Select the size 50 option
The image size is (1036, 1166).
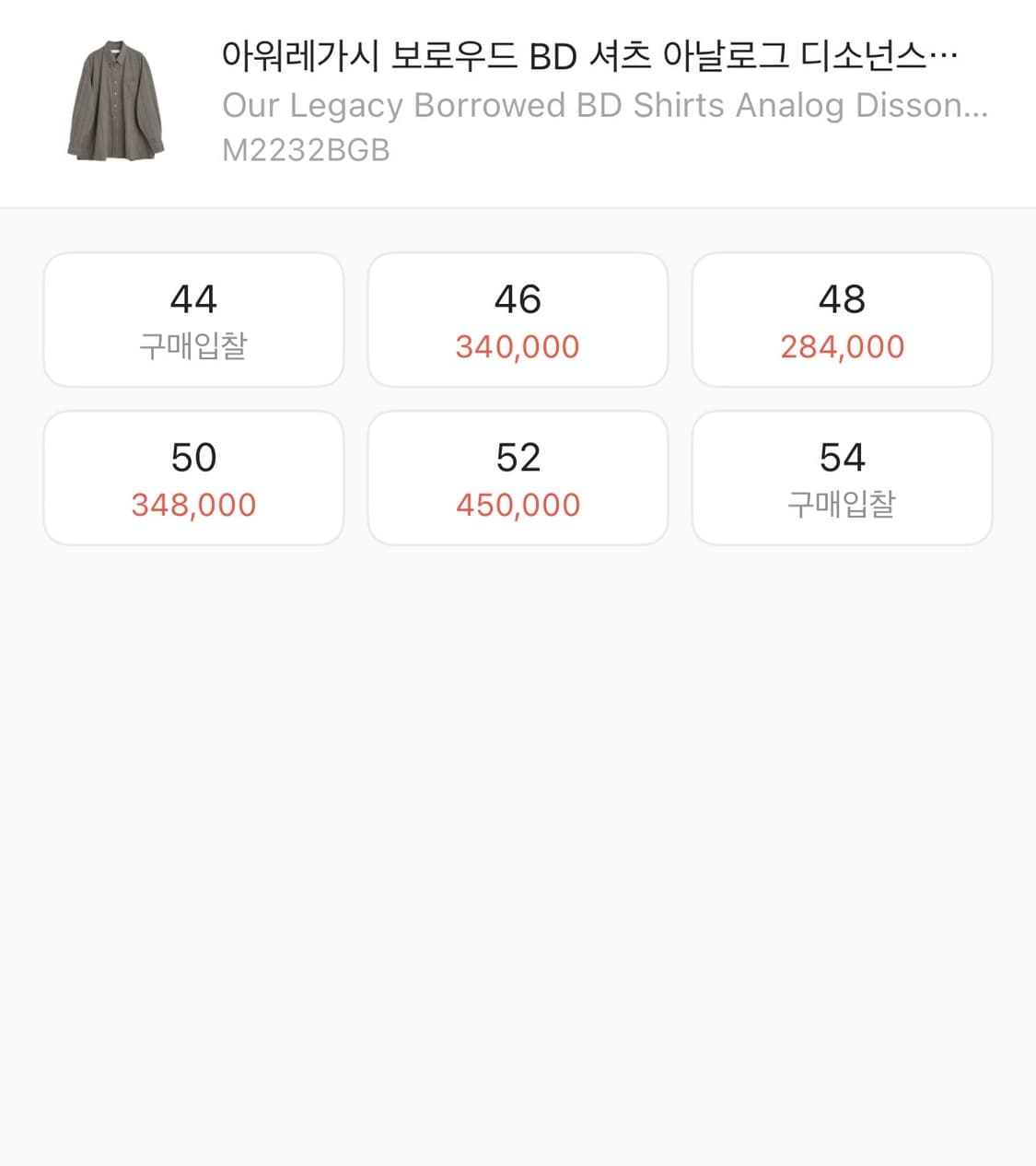pos(193,478)
